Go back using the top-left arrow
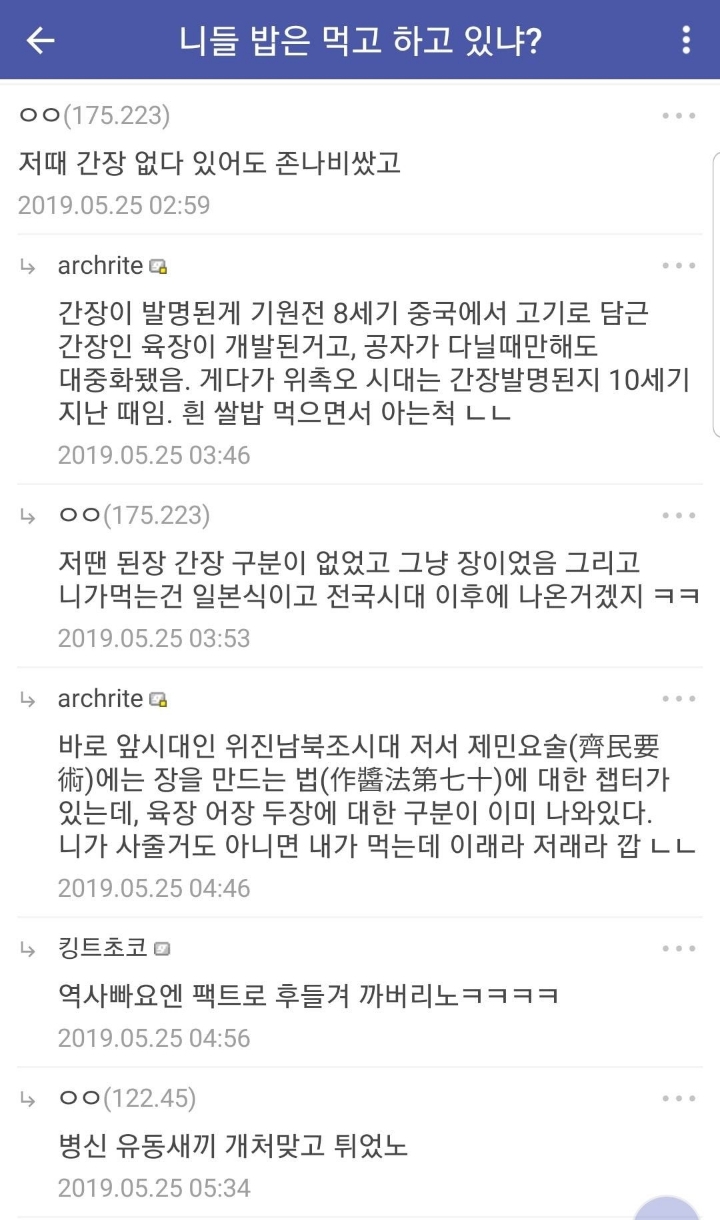This screenshot has width=720, height=1220. (x=40, y=40)
